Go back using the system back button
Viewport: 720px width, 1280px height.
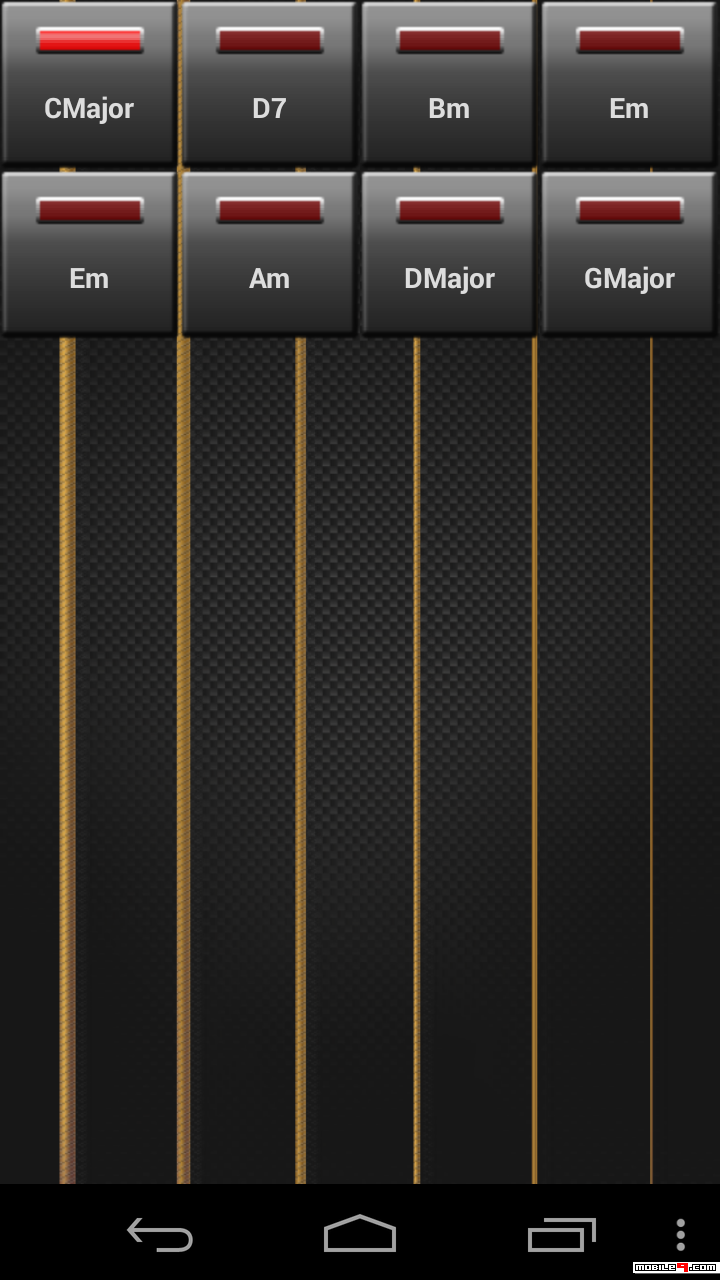tap(160, 1235)
